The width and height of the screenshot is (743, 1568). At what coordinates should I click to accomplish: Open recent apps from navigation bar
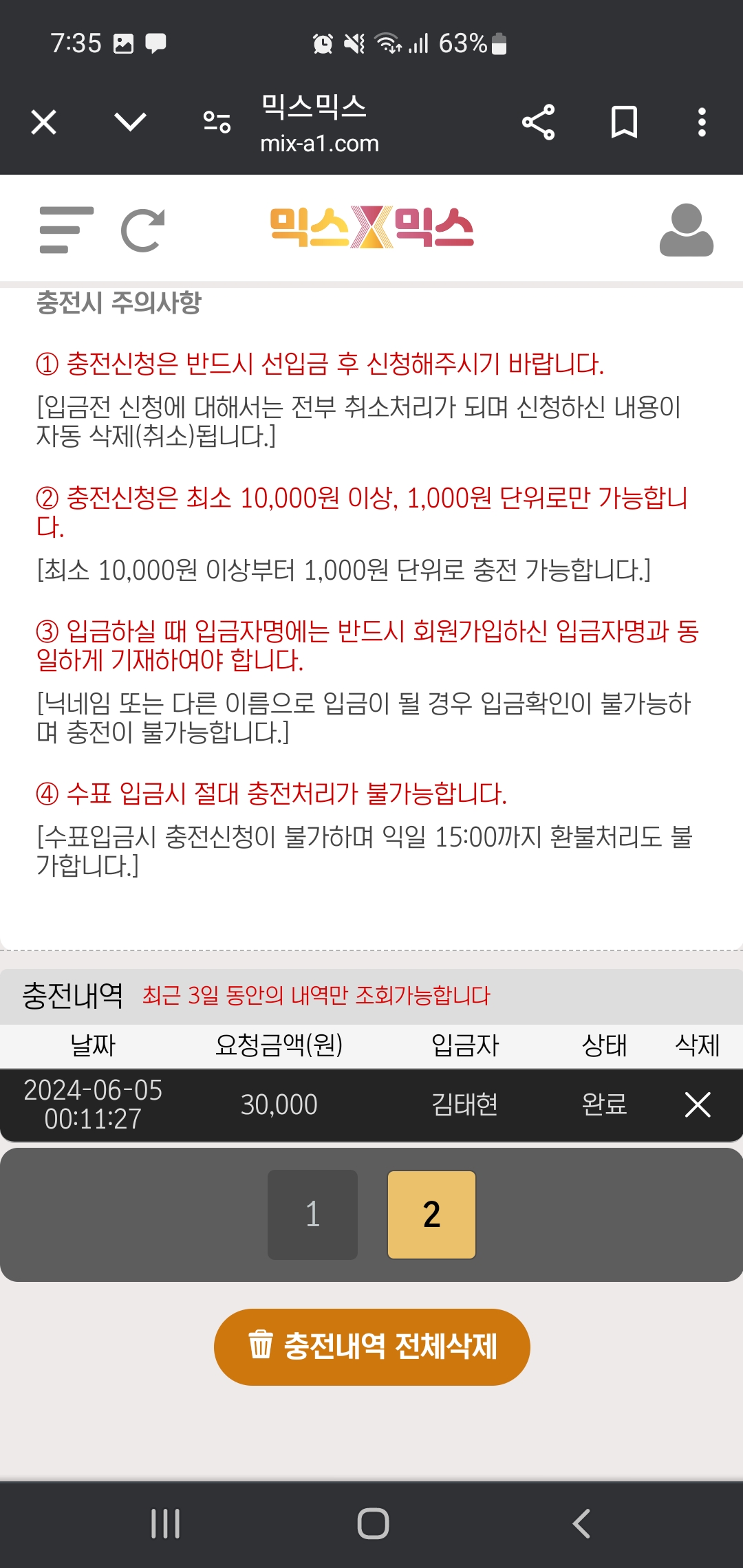[165, 1523]
